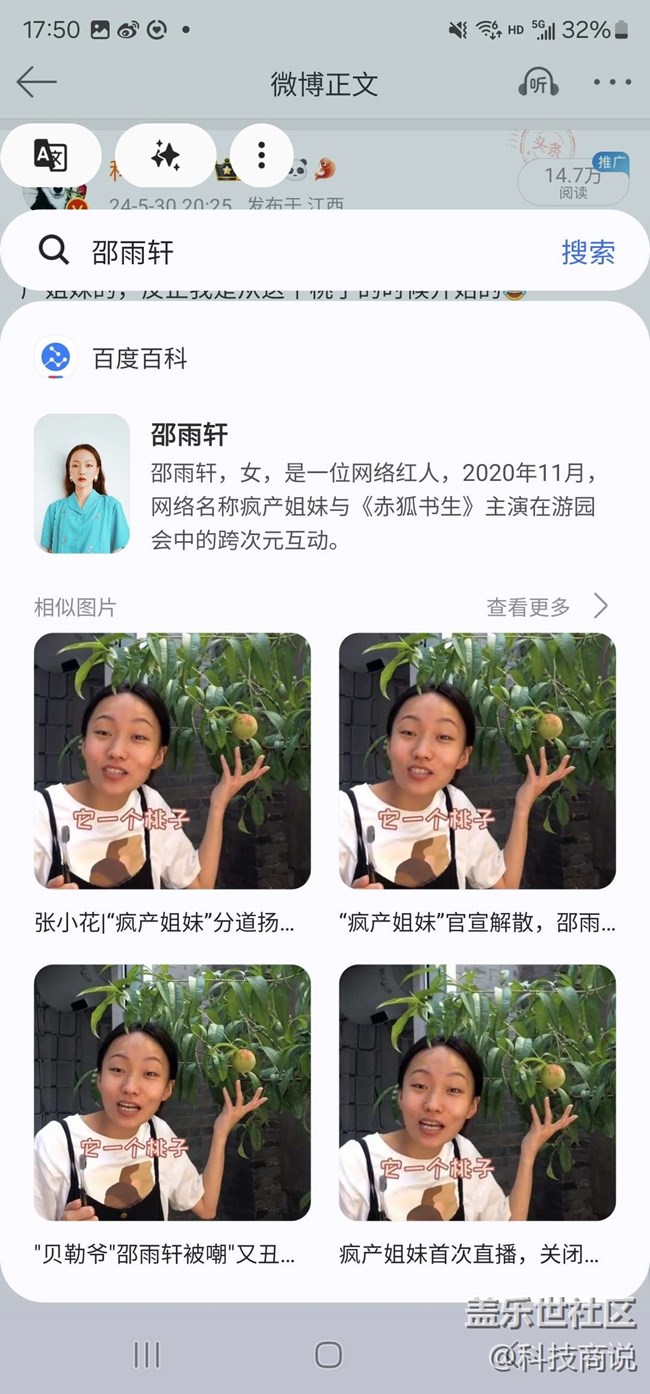Open the image result about 官宣解散

coord(477,784)
